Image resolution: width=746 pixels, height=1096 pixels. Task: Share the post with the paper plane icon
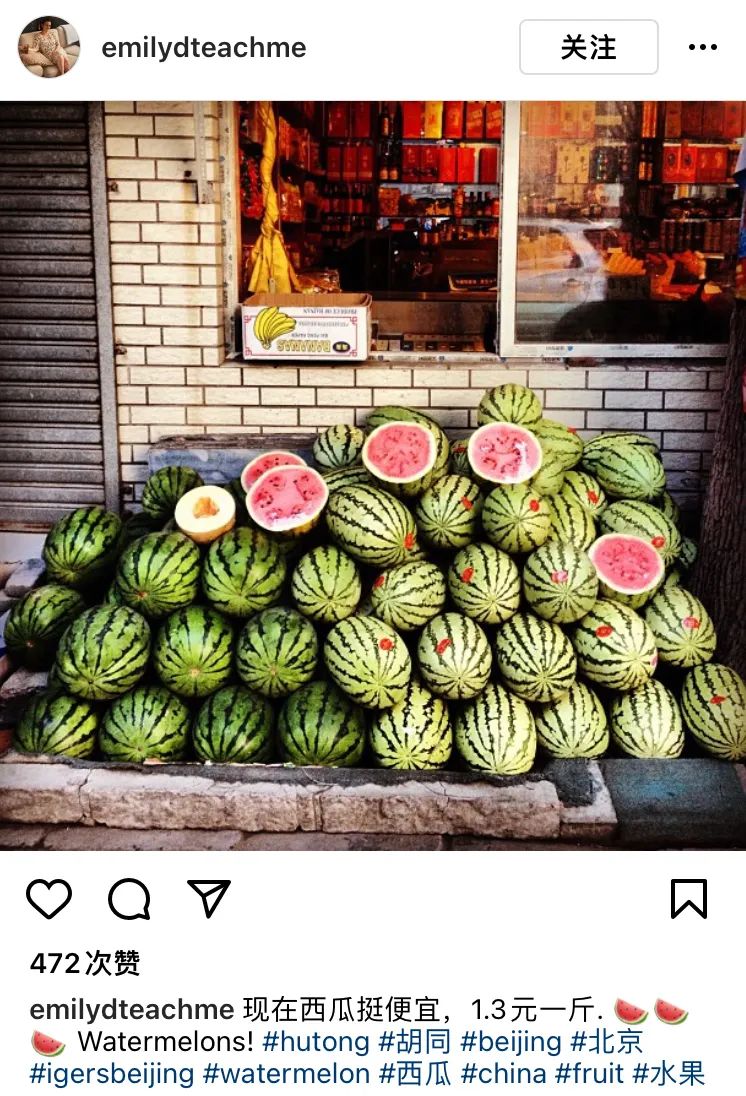(x=209, y=898)
